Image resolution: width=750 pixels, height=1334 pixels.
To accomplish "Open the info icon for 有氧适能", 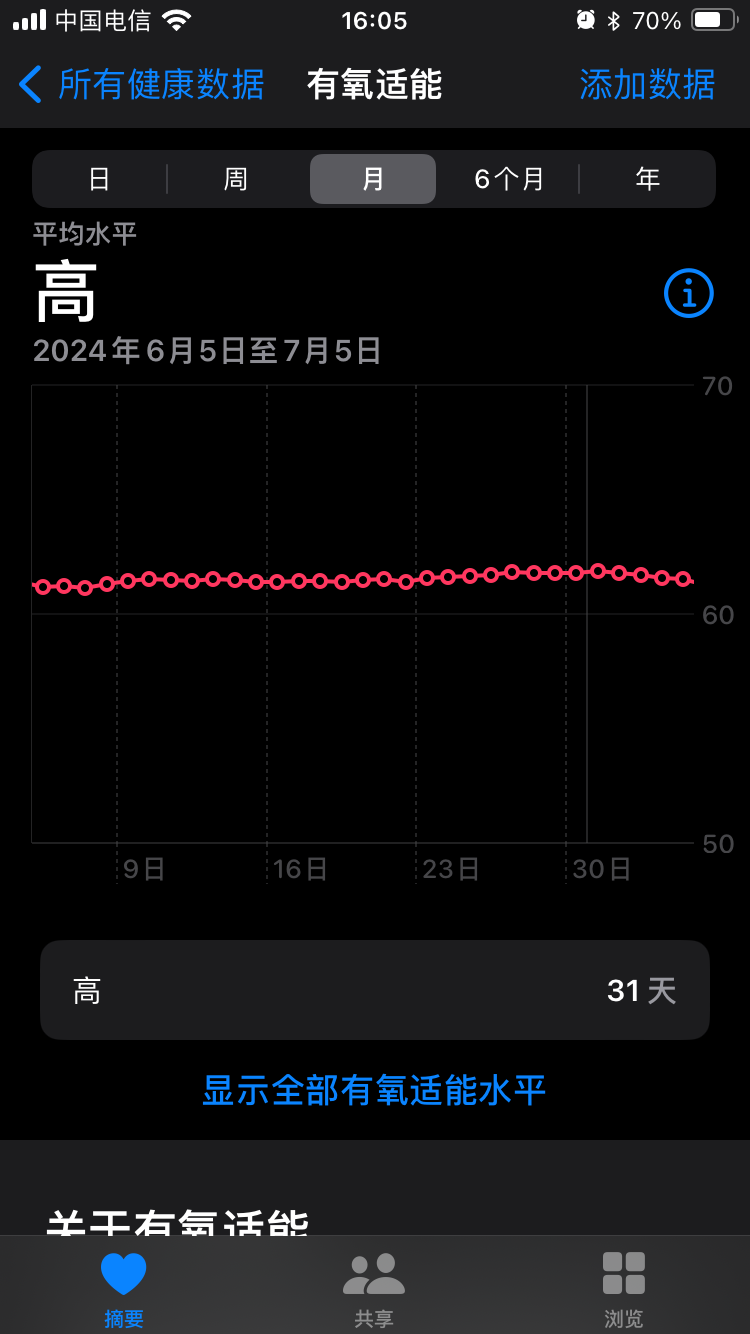I will pyautogui.click(x=688, y=294).
